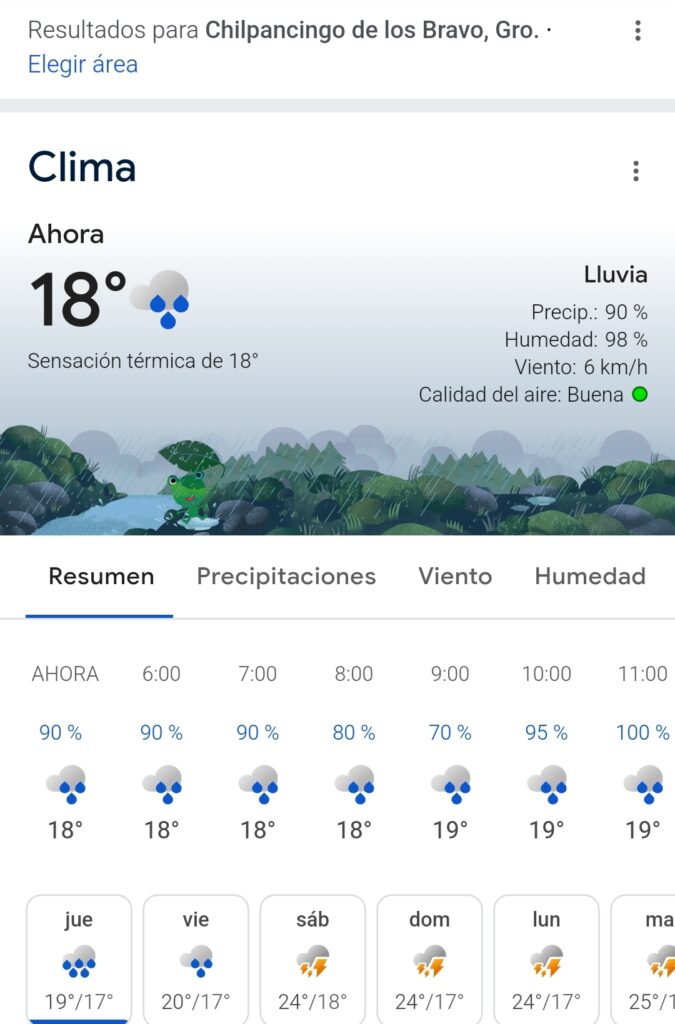The image size is (675, 1024).
Task: Select the Resumen tab
Action: point(101,577)
